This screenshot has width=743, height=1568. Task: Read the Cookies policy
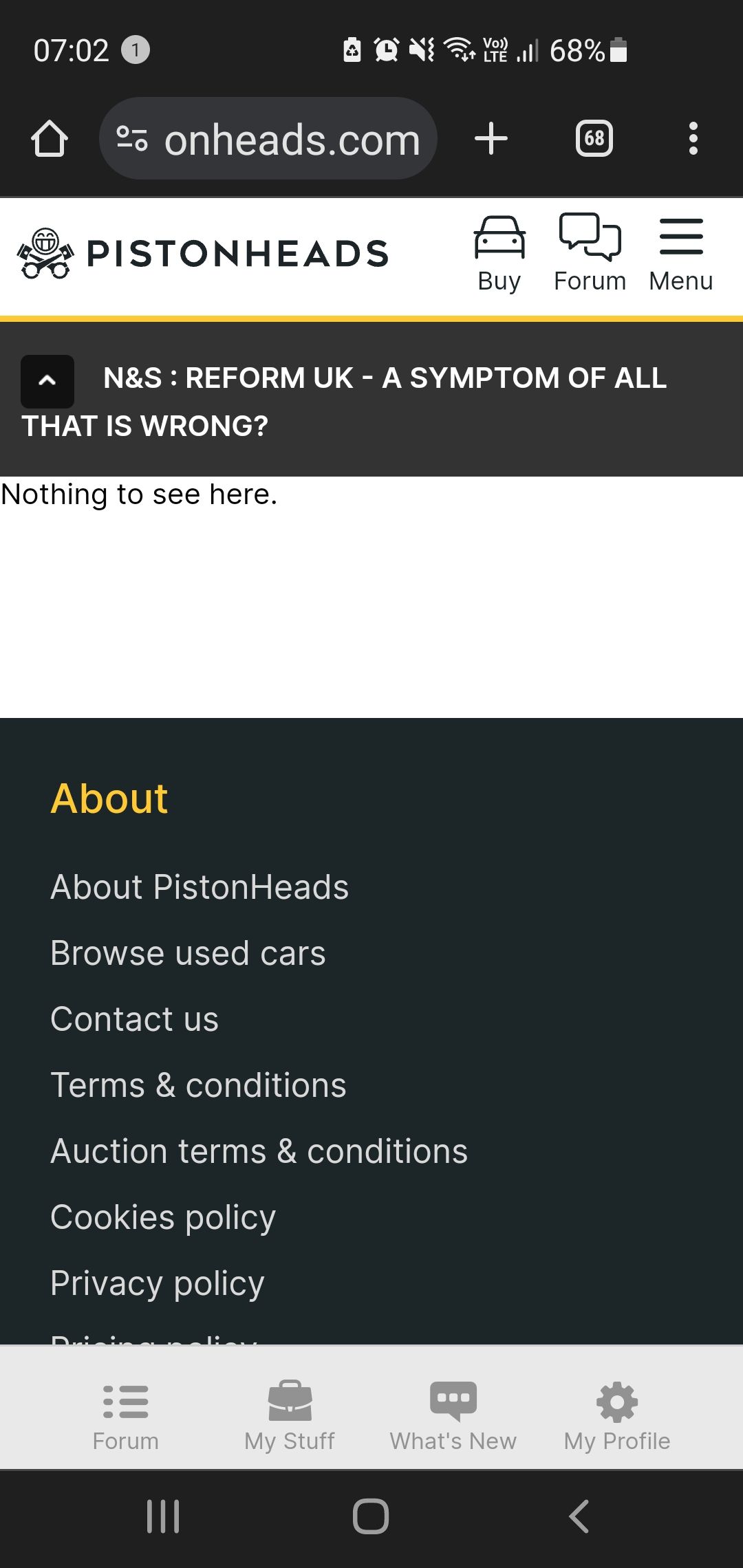pyautogui.click(x=163, y=1217)
